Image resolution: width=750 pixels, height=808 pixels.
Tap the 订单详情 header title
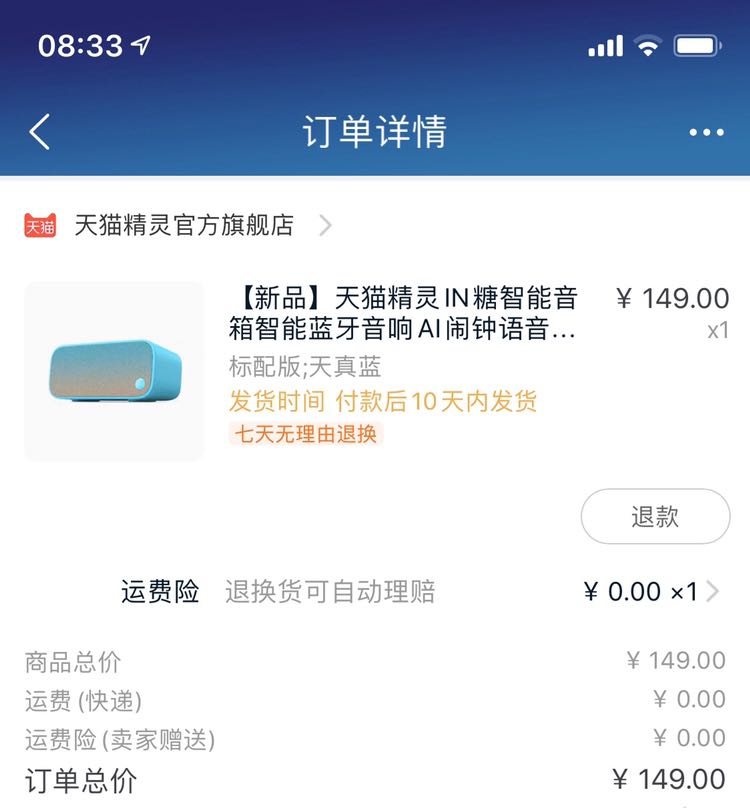click(375, 132)
